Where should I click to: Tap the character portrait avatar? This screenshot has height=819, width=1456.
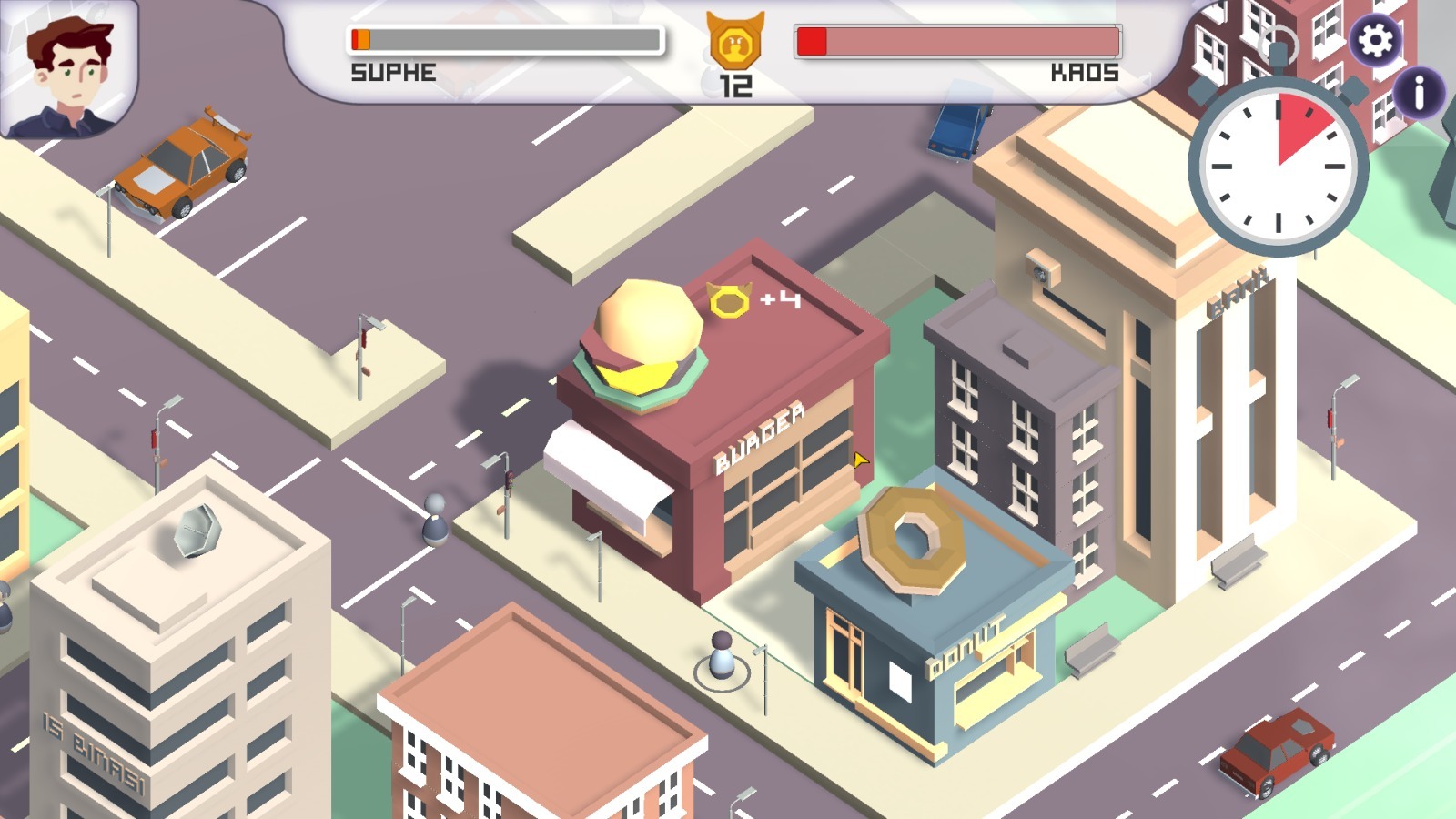pyautogui.click(x=68, y=70)
